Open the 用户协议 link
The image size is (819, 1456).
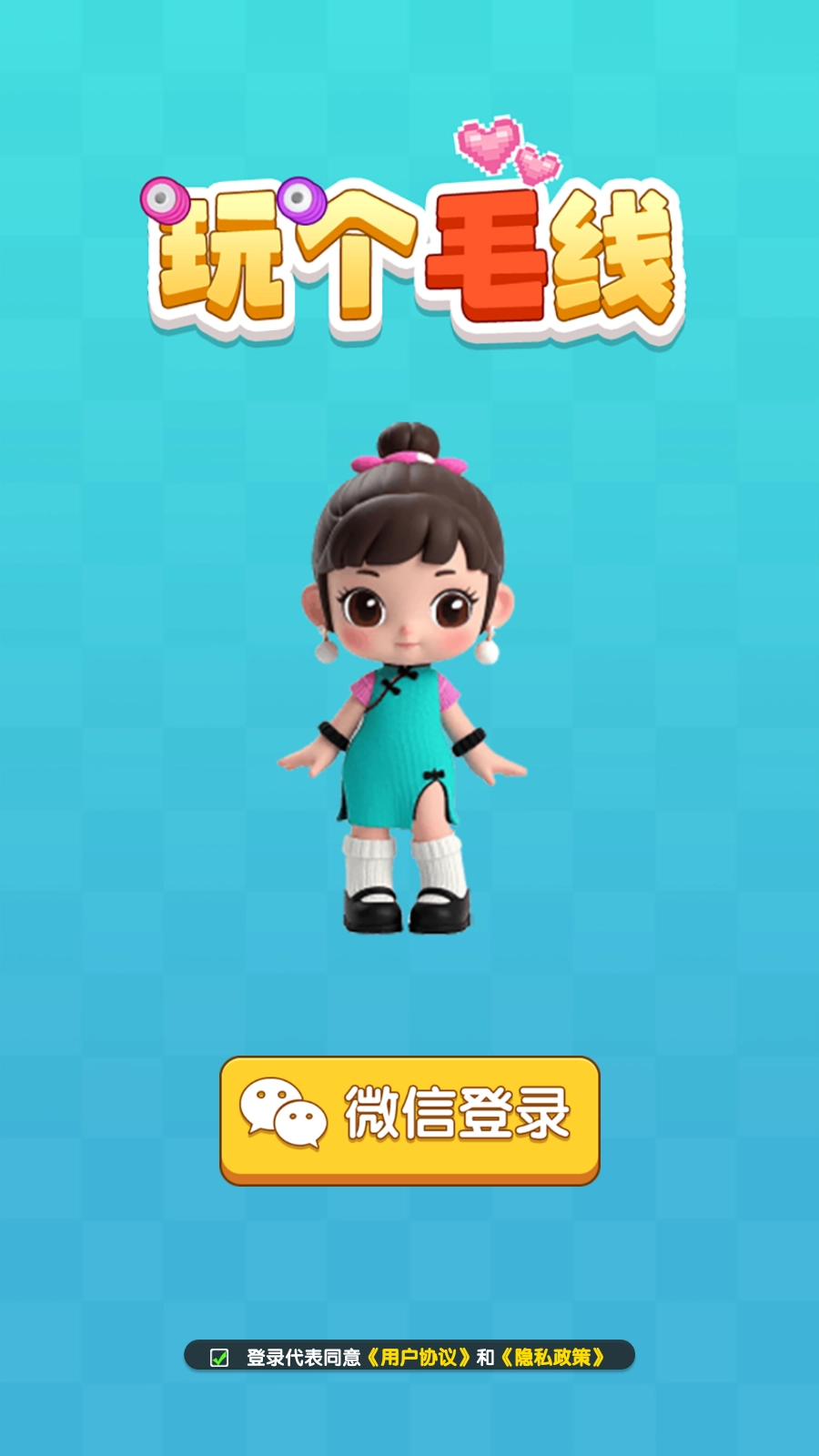[x=419, y=1358]
